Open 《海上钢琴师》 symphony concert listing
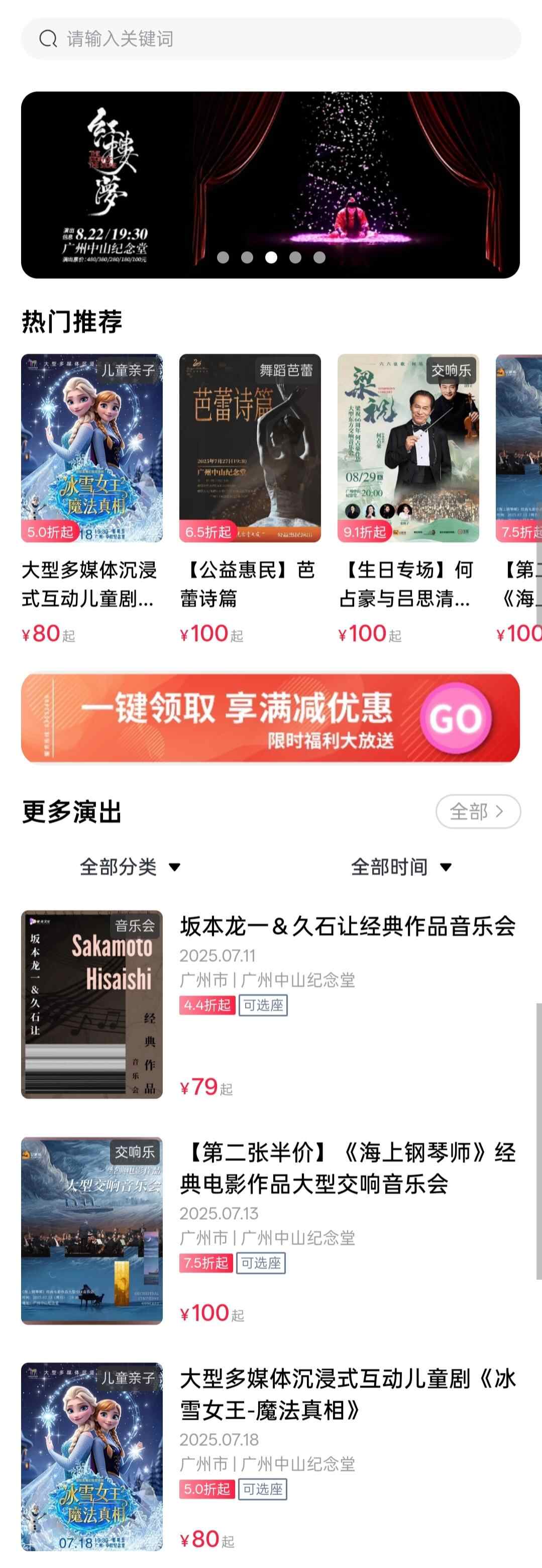The height and width of the screenshot is (1568, 542). coord(347,1168)
